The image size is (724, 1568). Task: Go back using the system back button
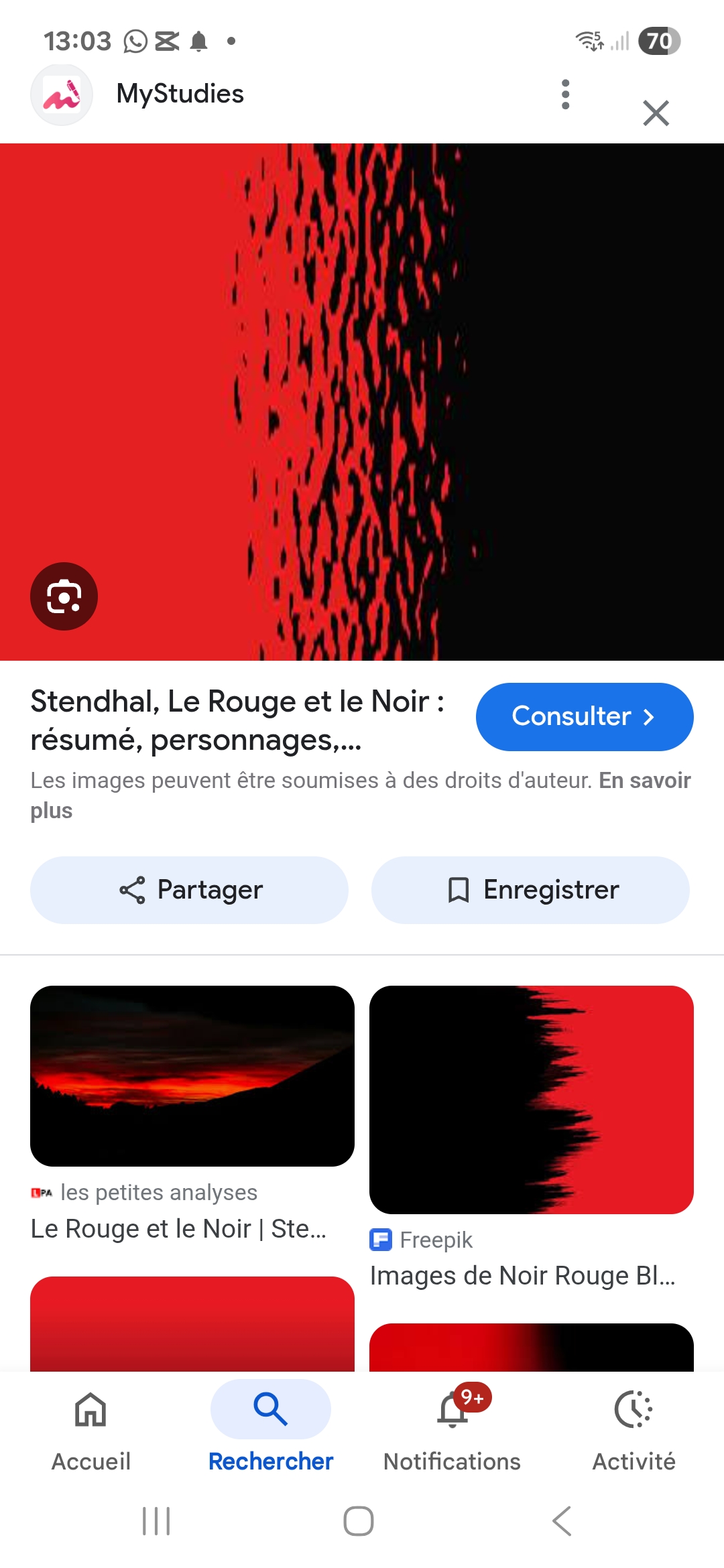tap(562, 1521)
